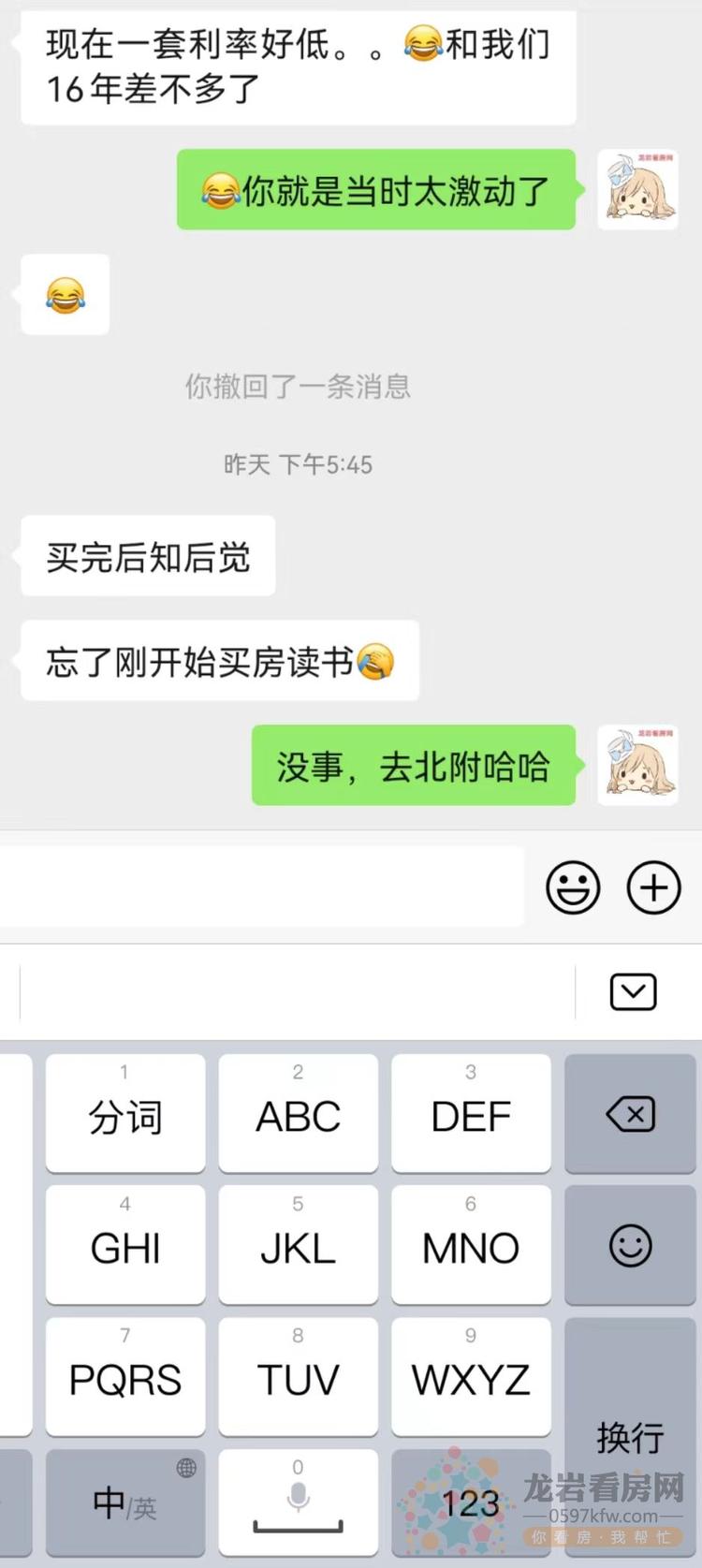This screenshot has width=702, height=1568.
Task: Switch to the 123 numeric keyboard
Action: point(471,1502)
